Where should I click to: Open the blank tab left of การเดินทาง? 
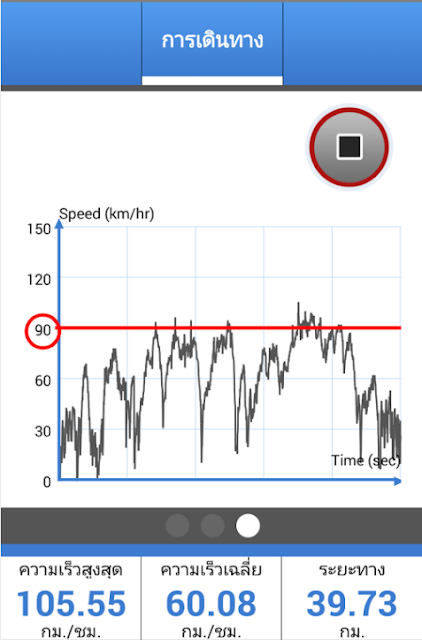coord(71,43)
